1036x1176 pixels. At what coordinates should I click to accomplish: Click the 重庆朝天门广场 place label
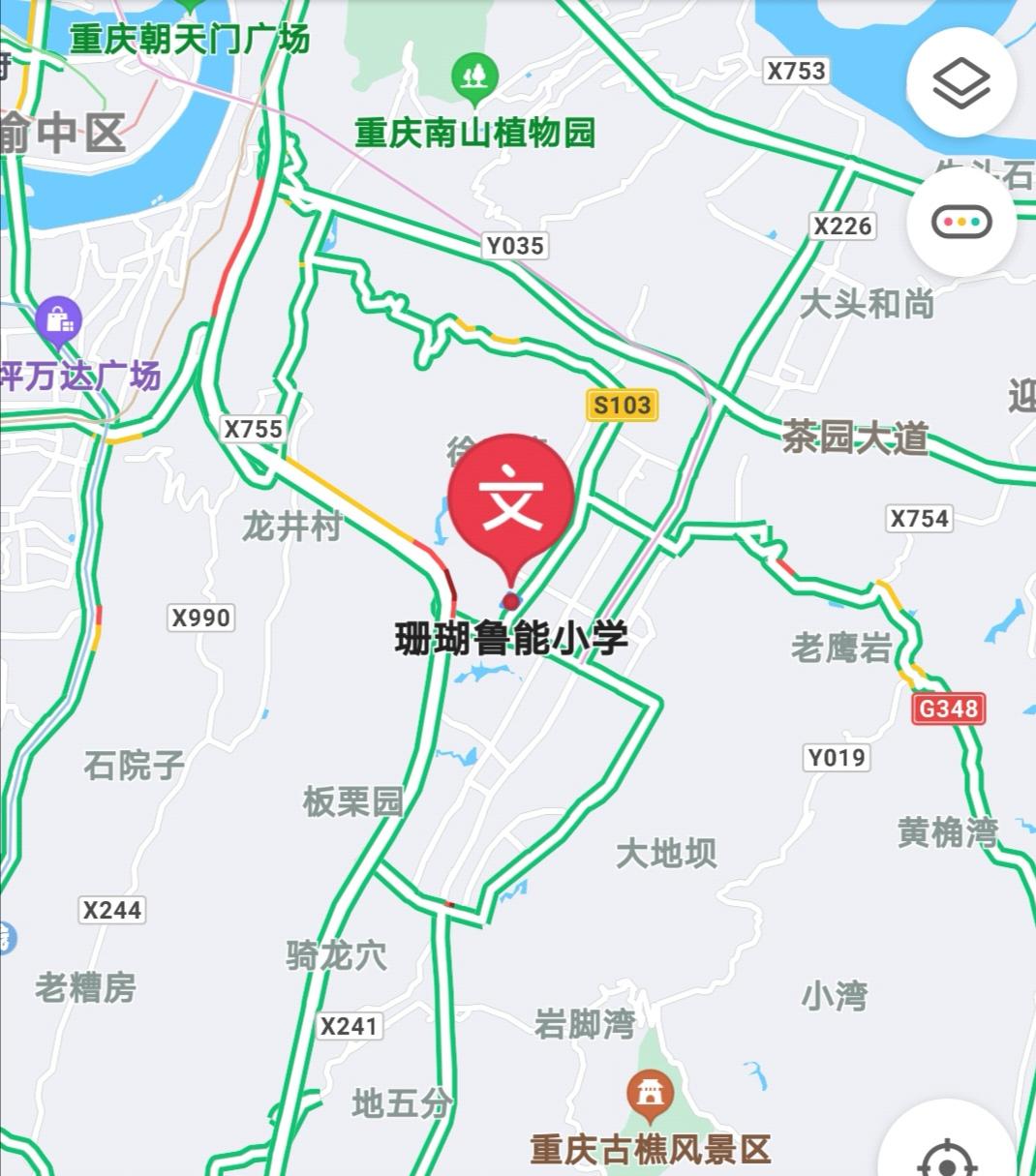[x=188, y=39]
